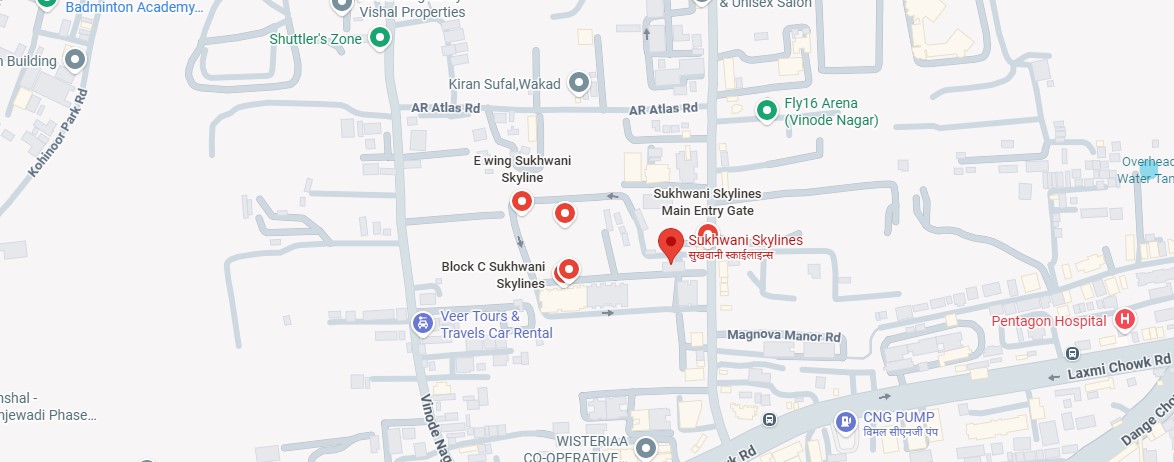Tap the Fly16 Arena place pin

767,111
